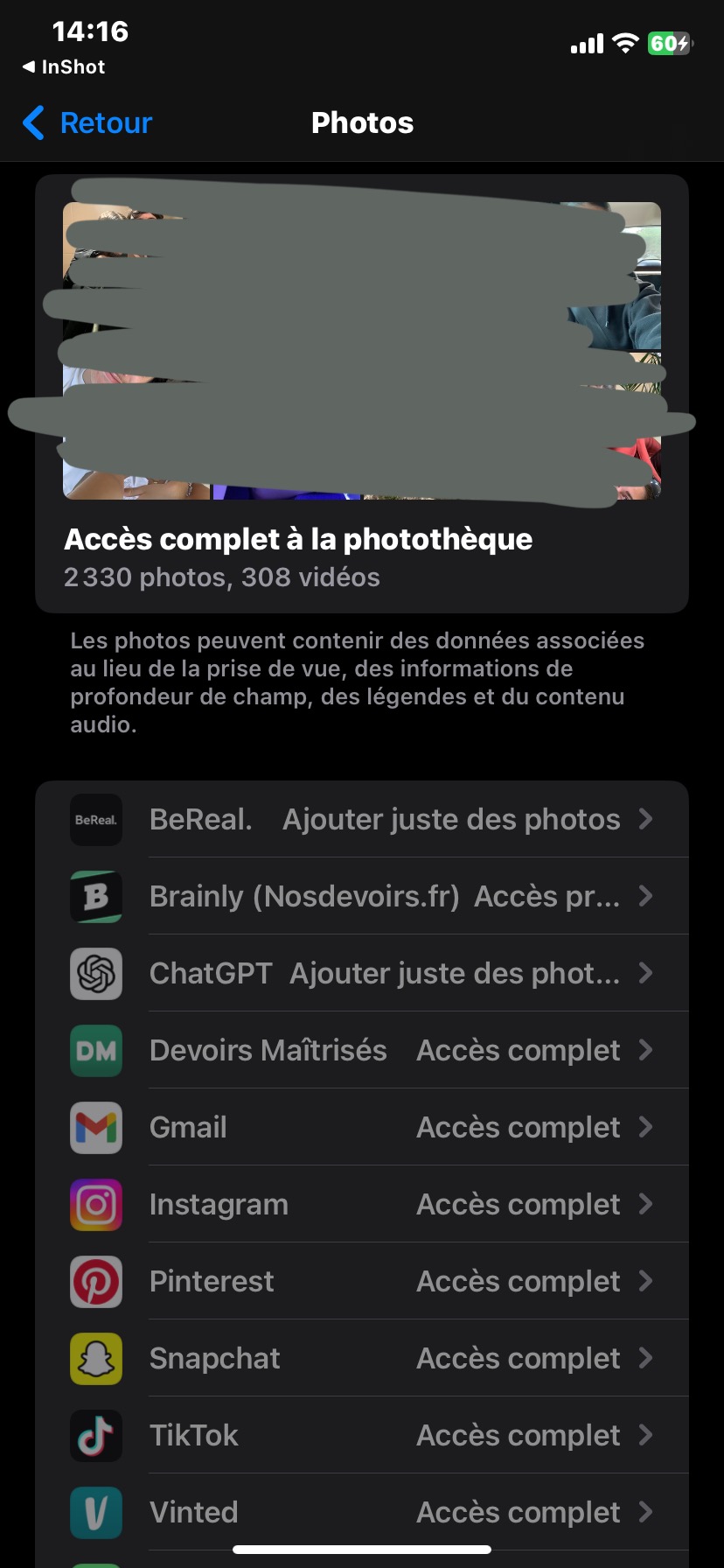Choose the Pinterest row
This screenshot has width=724, height=1568.
(x=362, y=1282)
